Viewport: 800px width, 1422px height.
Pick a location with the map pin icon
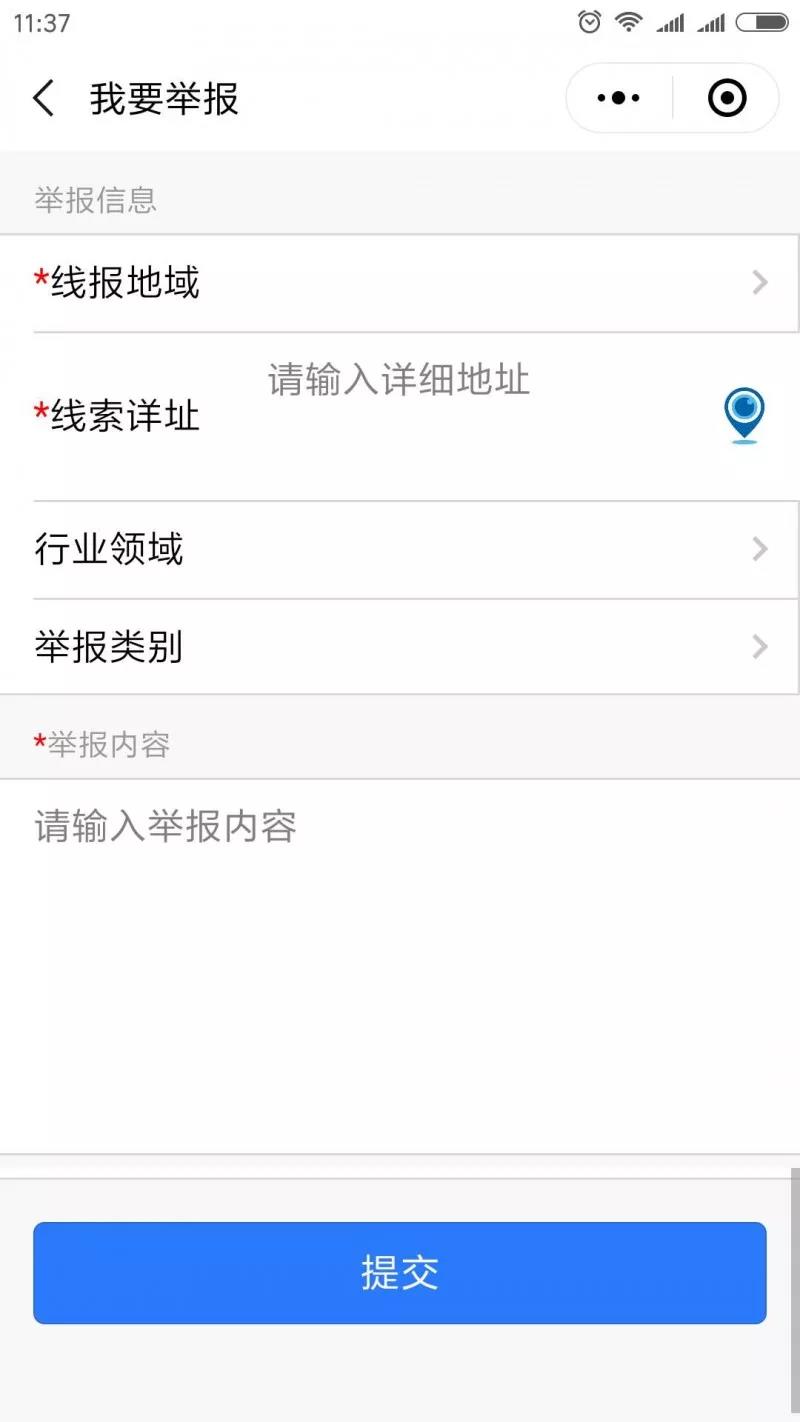click(x=744, y=416)
